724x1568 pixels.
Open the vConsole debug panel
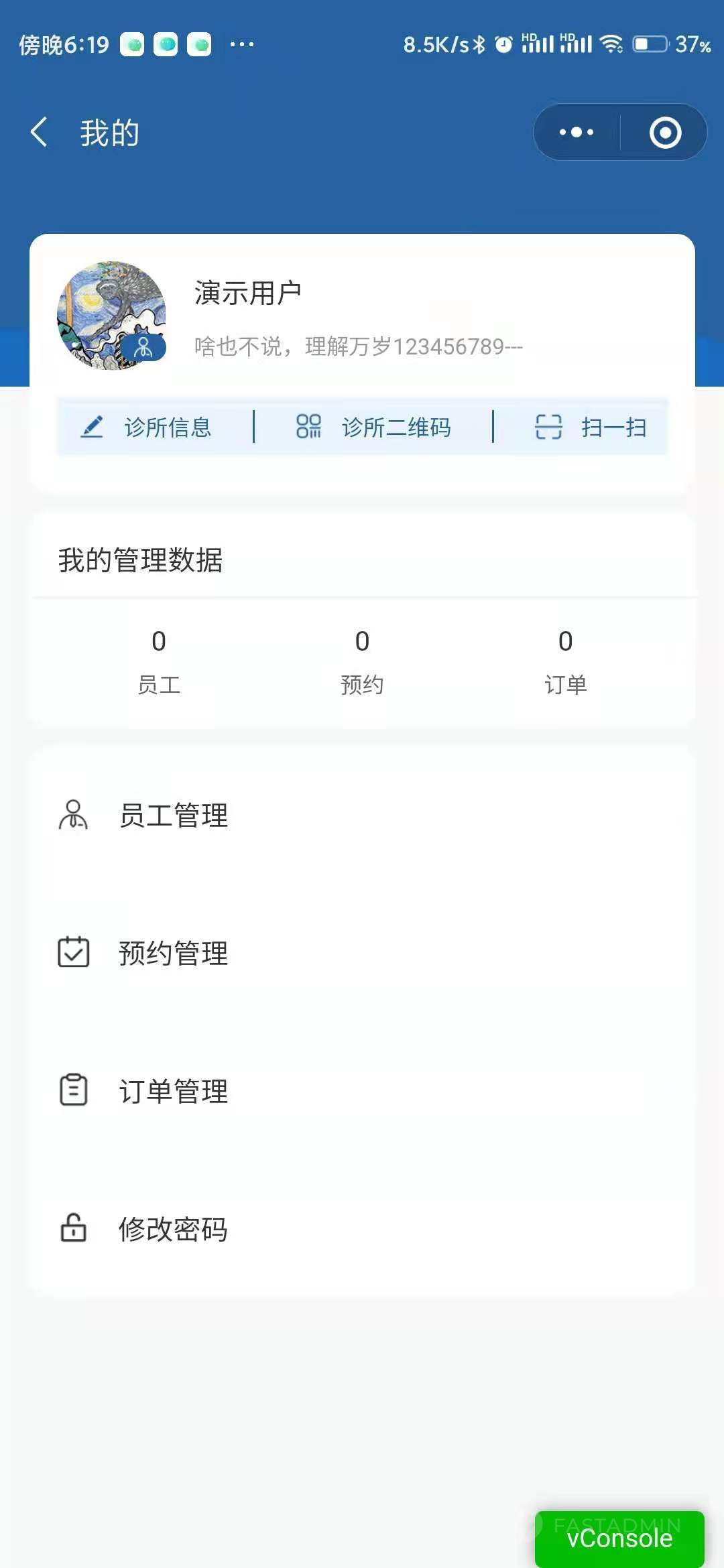[619, 1539]
